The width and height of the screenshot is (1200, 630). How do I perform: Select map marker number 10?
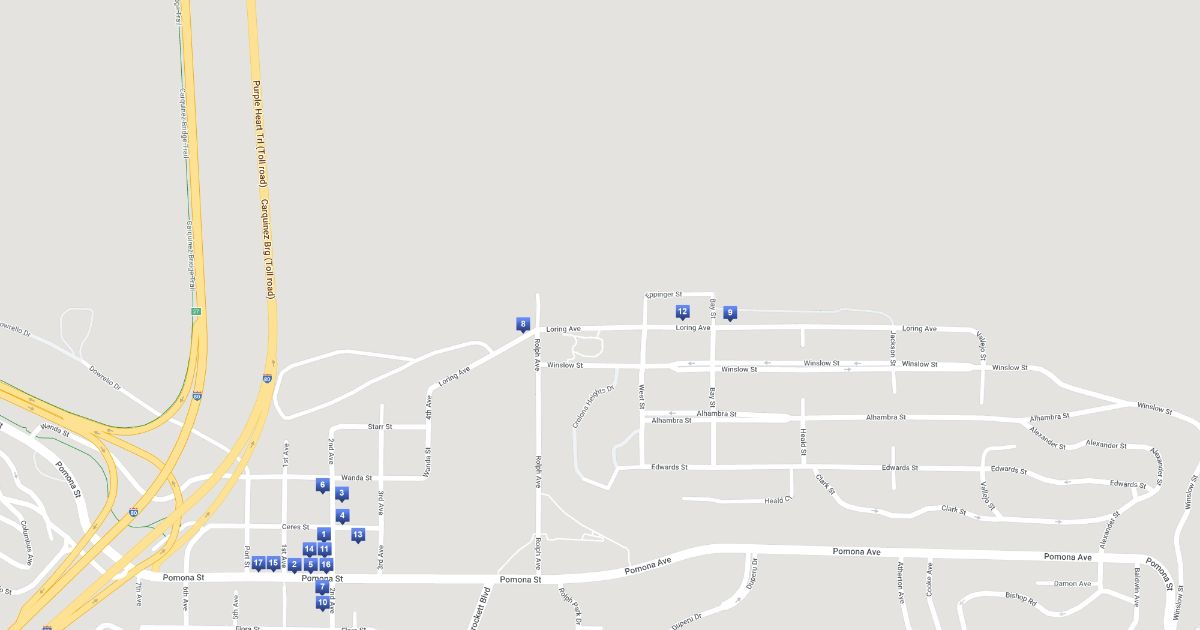click(x=322, y=602)
